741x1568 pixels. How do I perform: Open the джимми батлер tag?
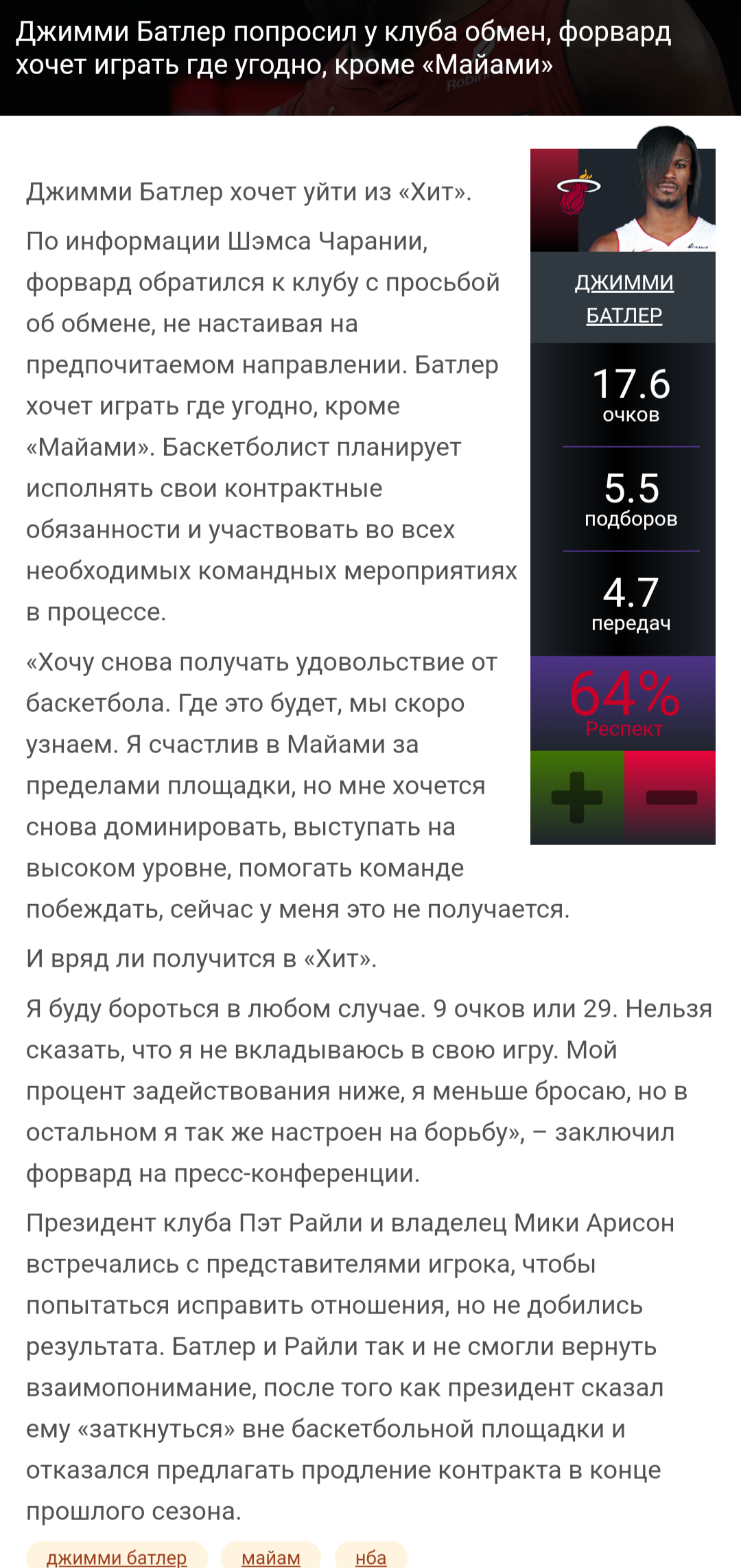(117, 1556)
